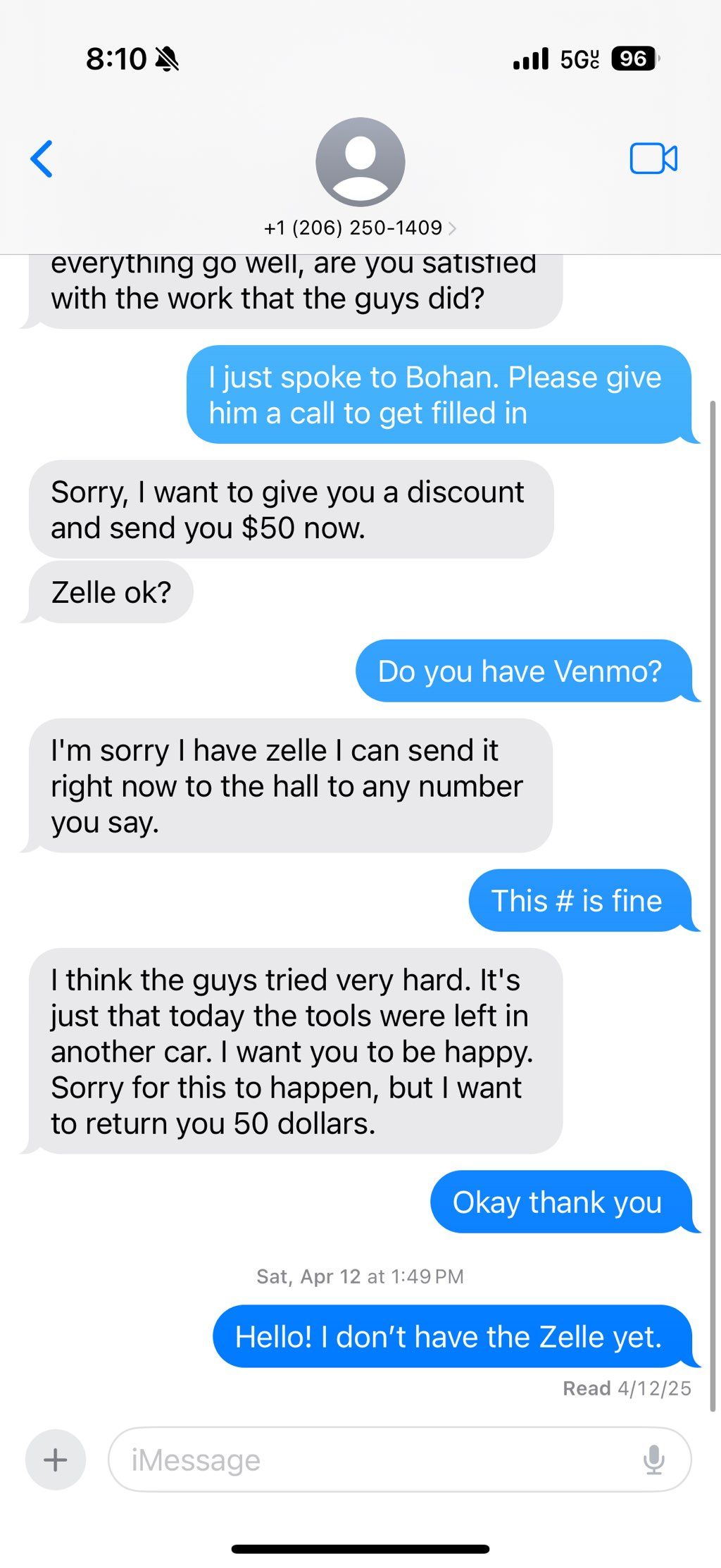Start a FaceTime video call
721x1568 pixels.
click(653, 158)
